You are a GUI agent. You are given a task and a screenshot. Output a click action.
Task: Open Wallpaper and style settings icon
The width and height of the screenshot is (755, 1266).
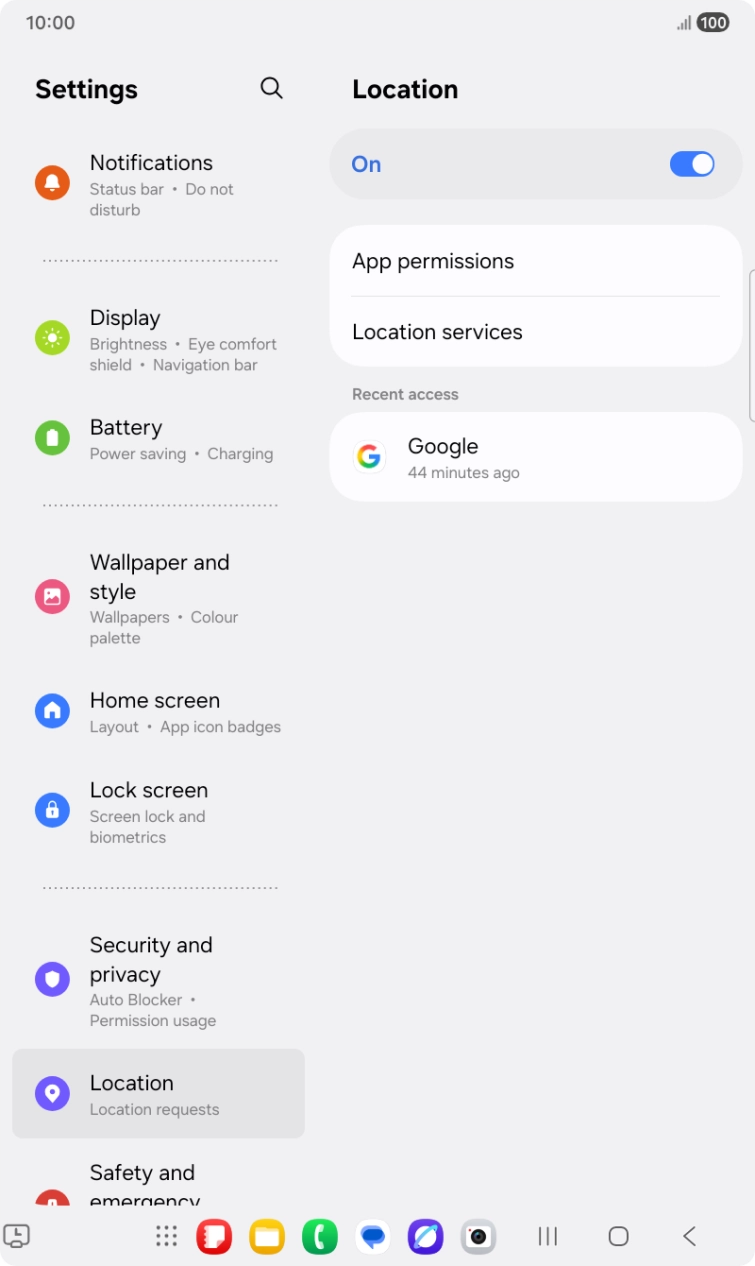tap(52, 596)
